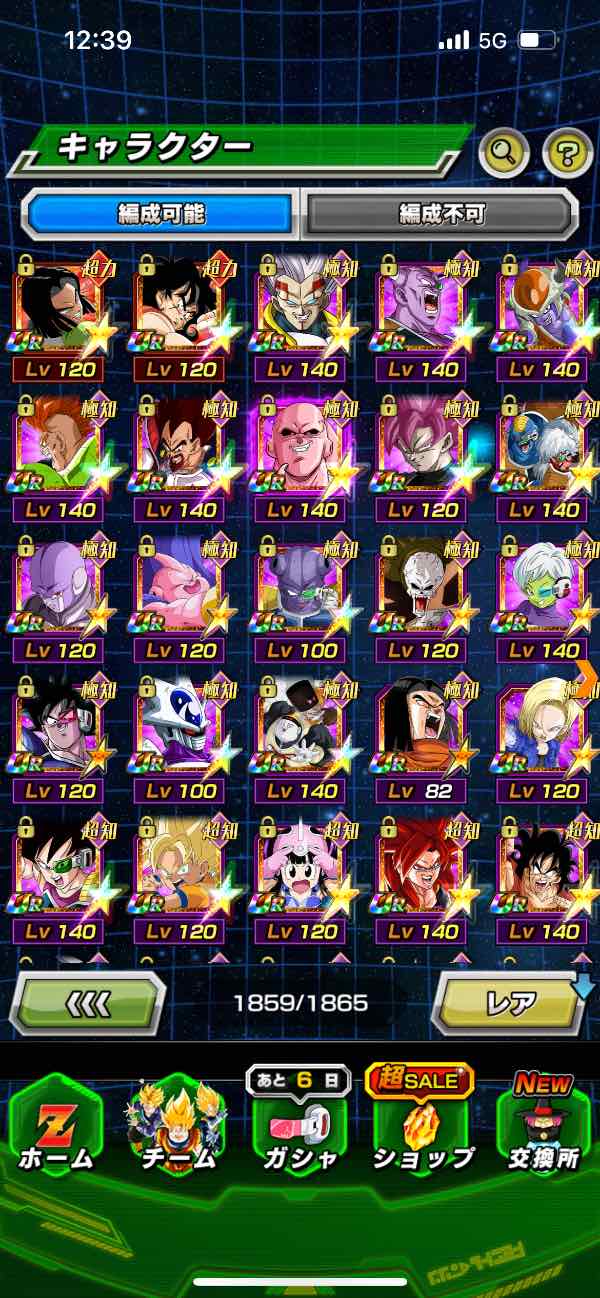Tap the back arrows button
The width and height of the screenshot is (600, 1298).
pyautogui.click(x=87, y=1002)
